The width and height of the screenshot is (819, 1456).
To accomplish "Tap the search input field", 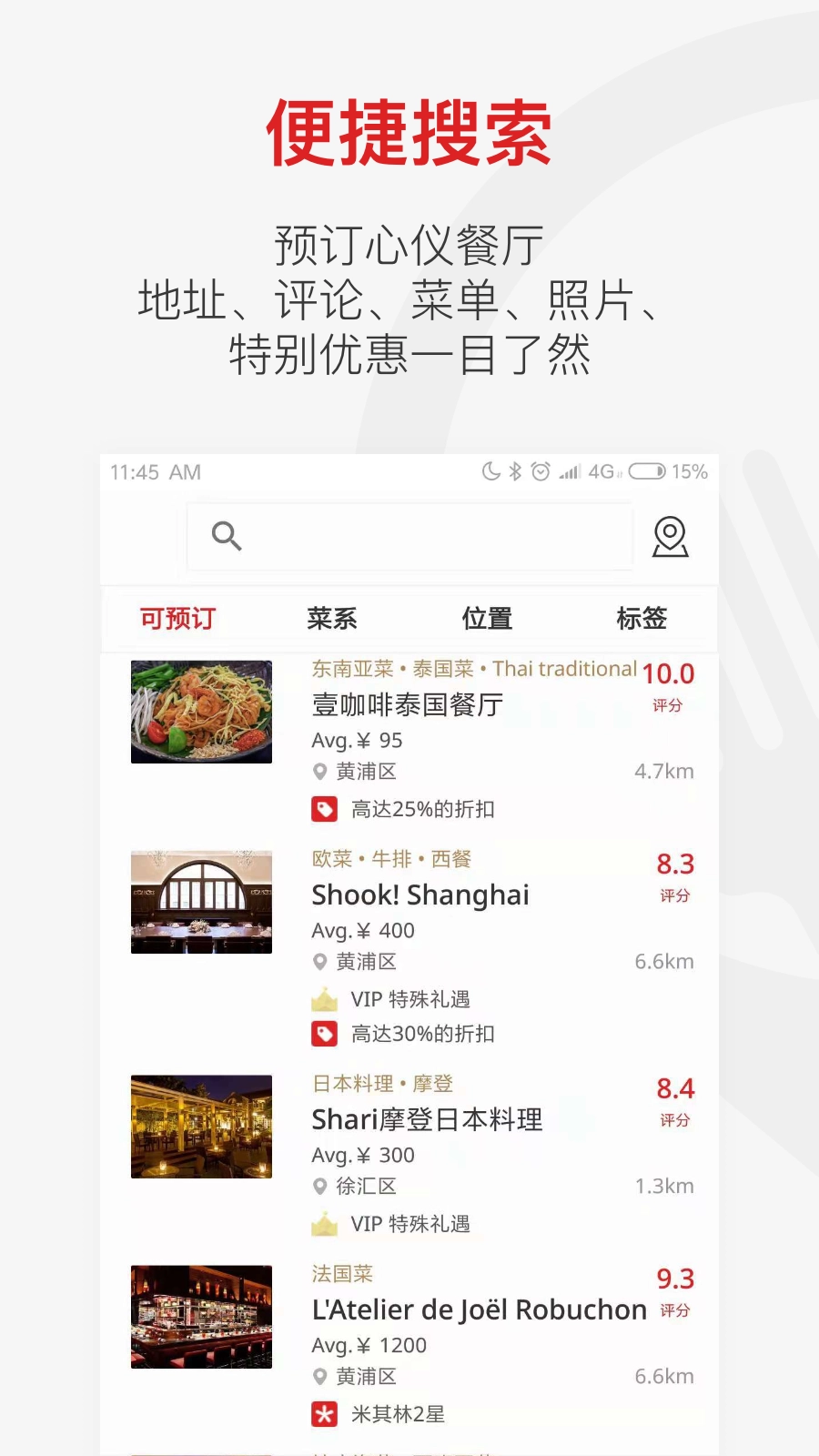I will click(409, 536).
